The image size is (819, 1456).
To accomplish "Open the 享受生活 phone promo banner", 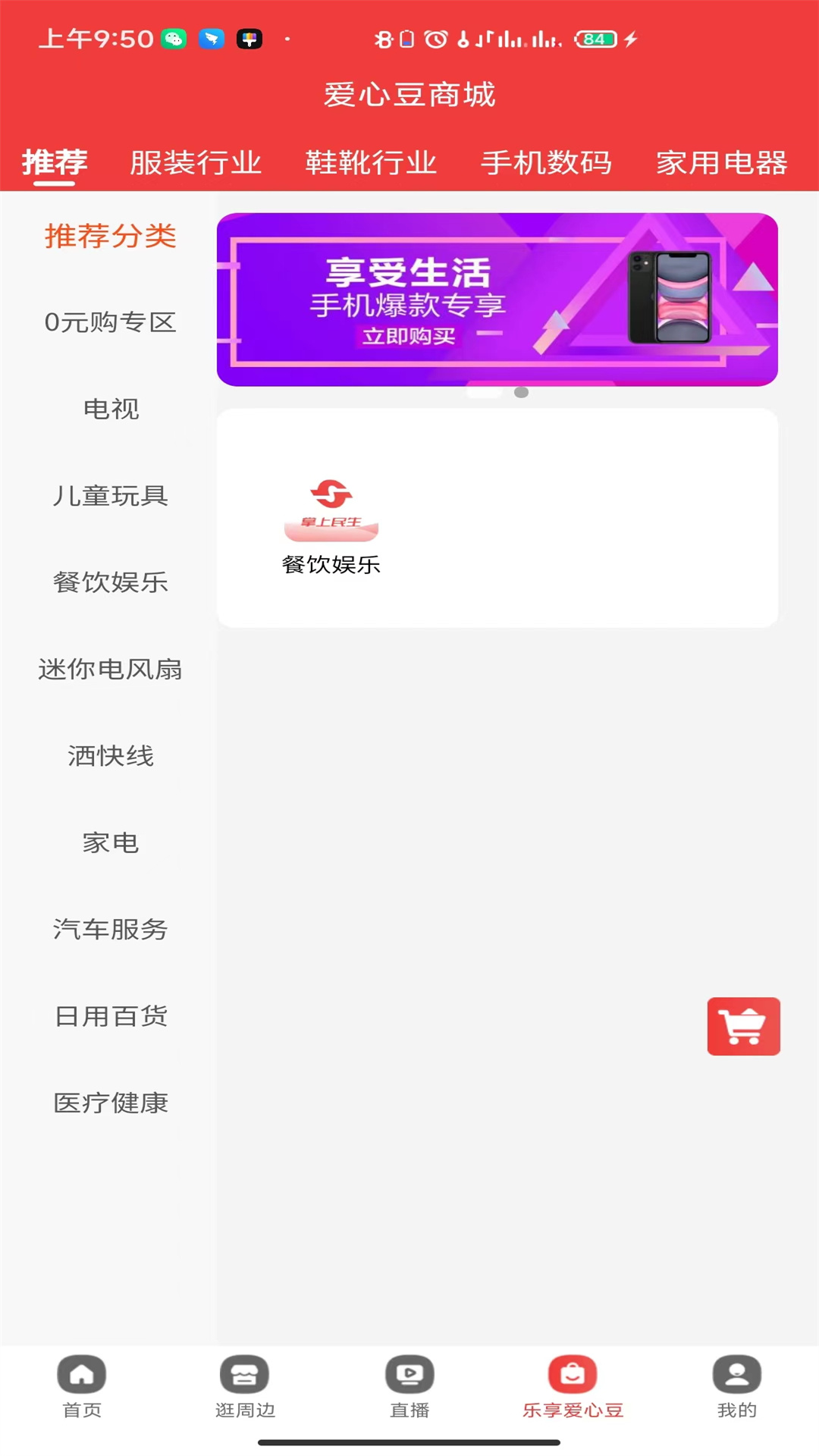I will click(497, 300).
